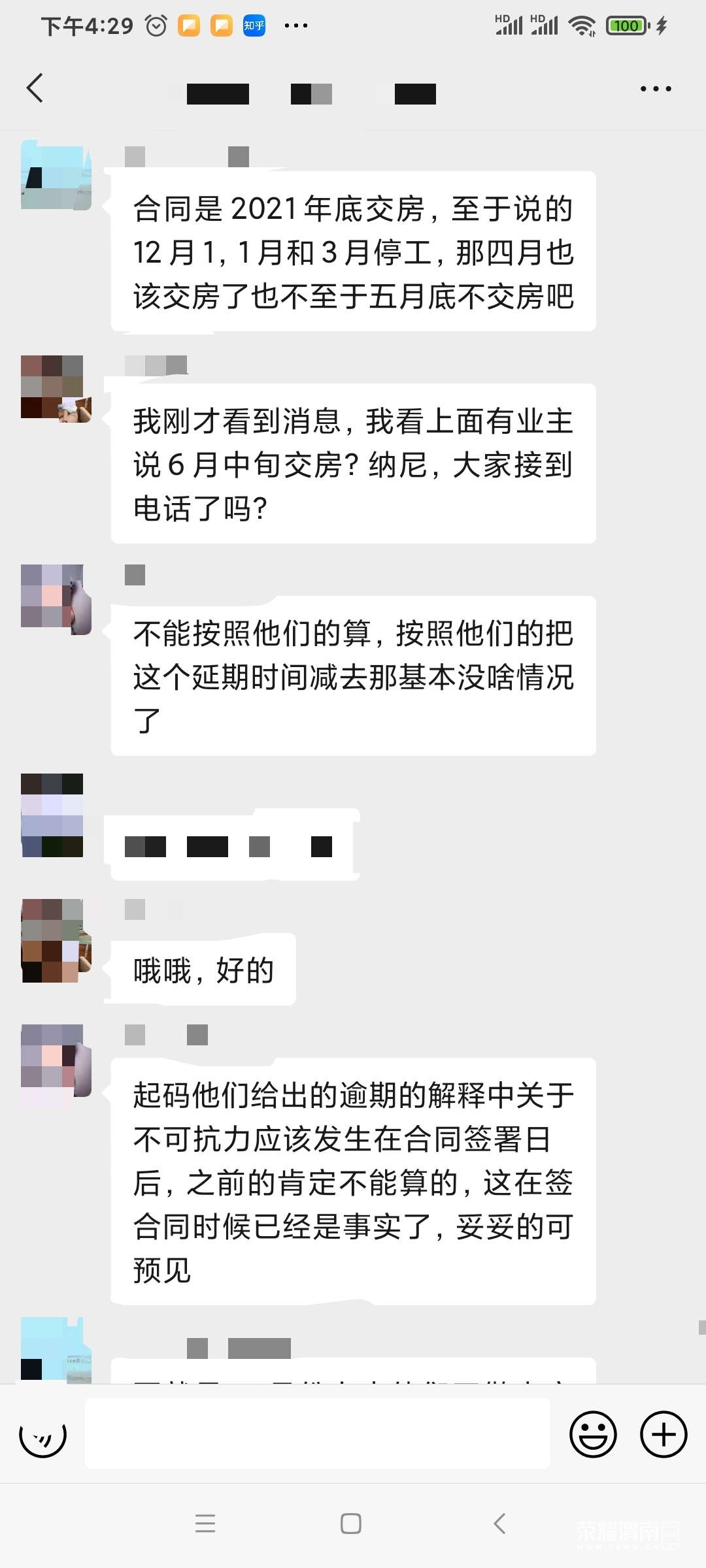Tap avatar of sender saying 哦哦，好的
706x1568 pixels.
56,941
